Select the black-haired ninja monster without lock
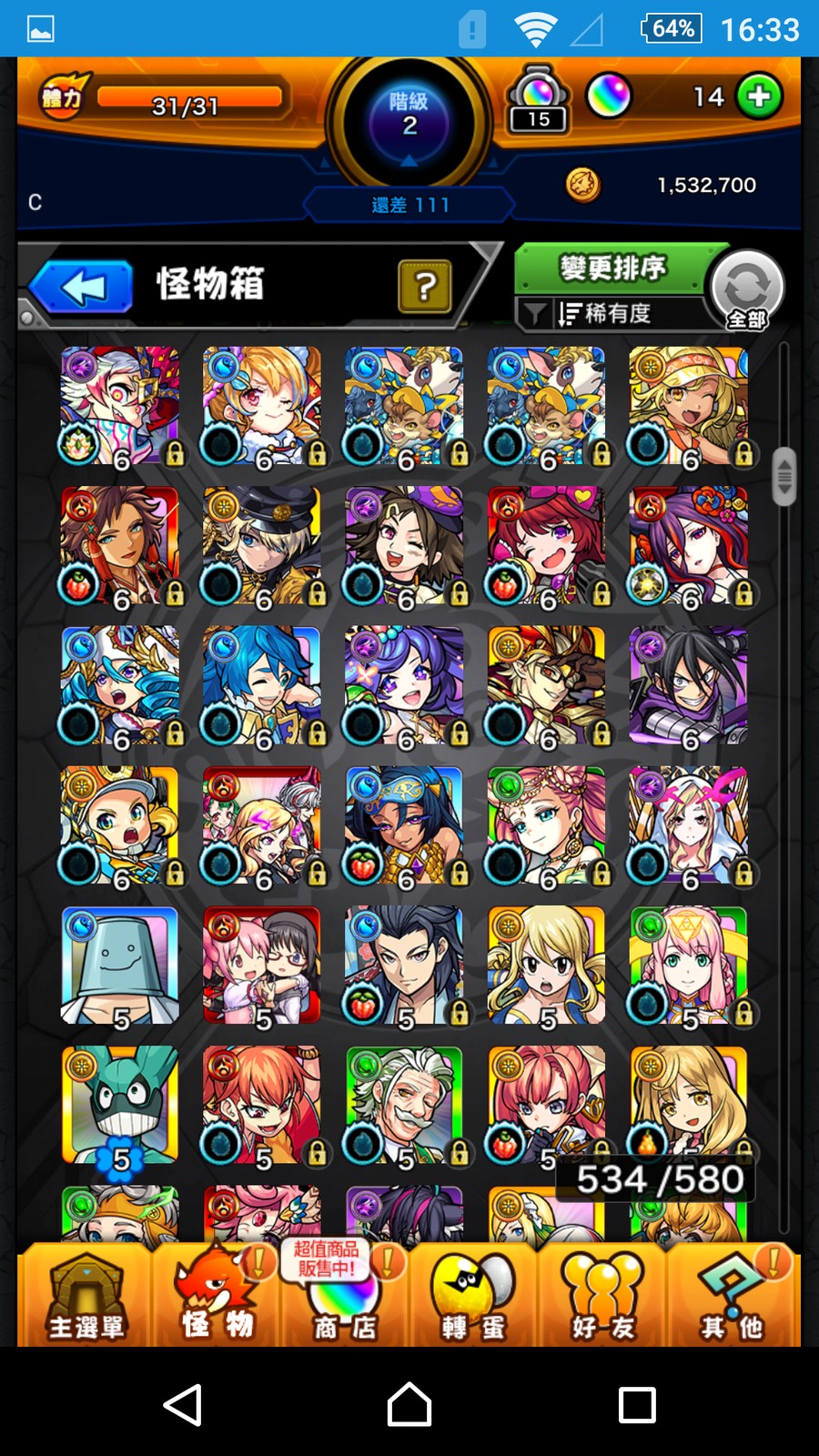The height and width of the screenshot is (1456, 819). coord(688,685)
